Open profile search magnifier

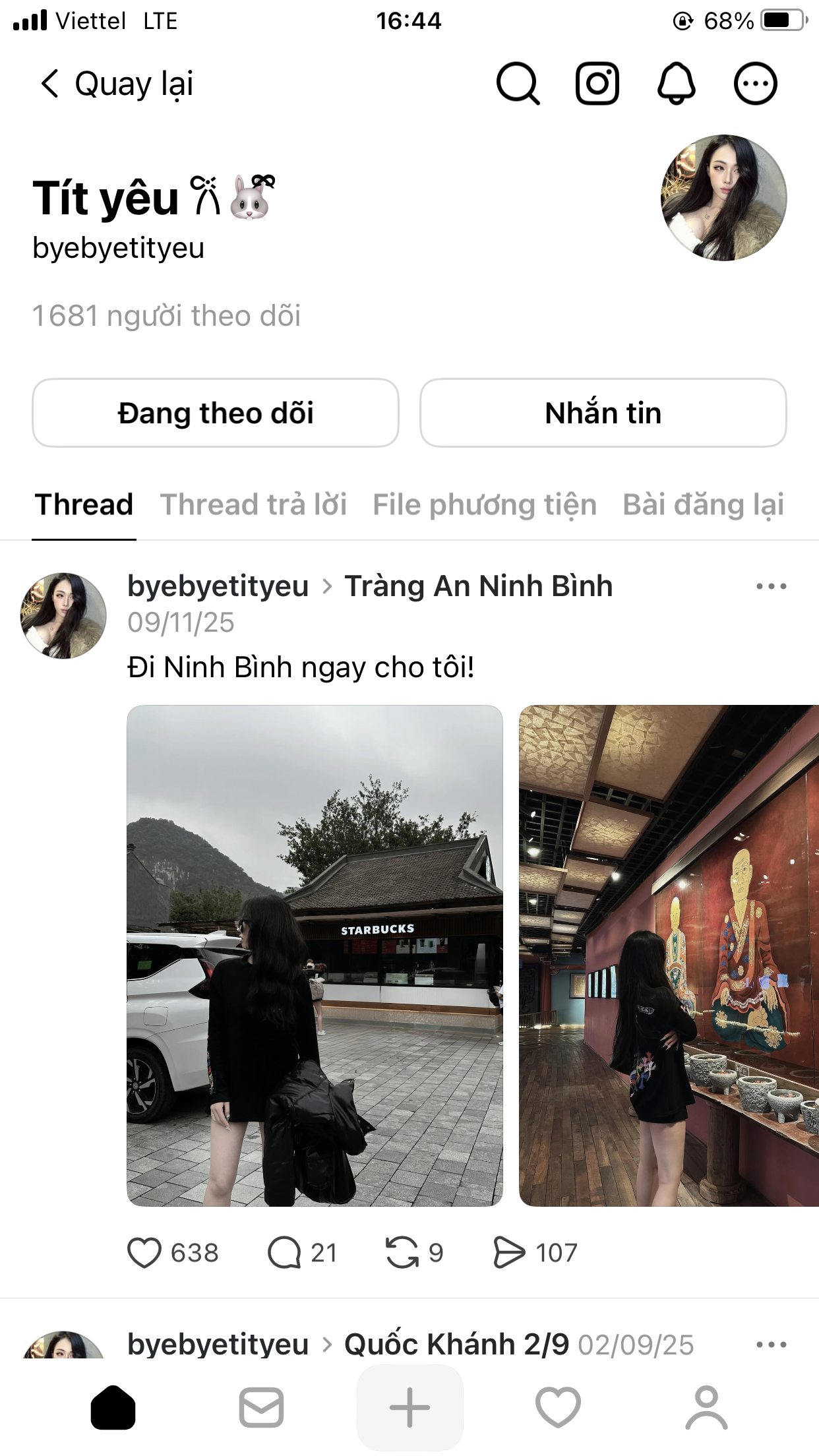(x=518, y=84)
